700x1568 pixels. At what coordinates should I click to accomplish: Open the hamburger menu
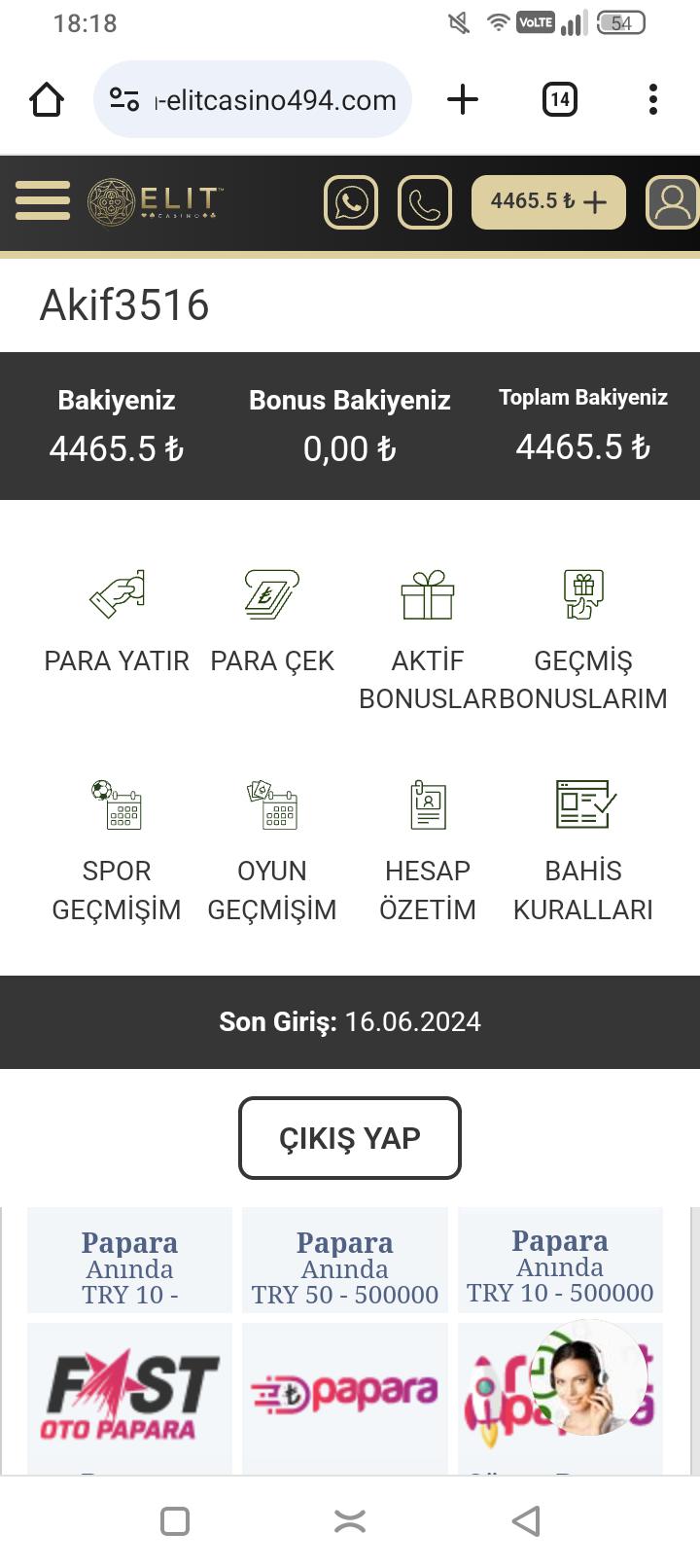coord(43,201)
